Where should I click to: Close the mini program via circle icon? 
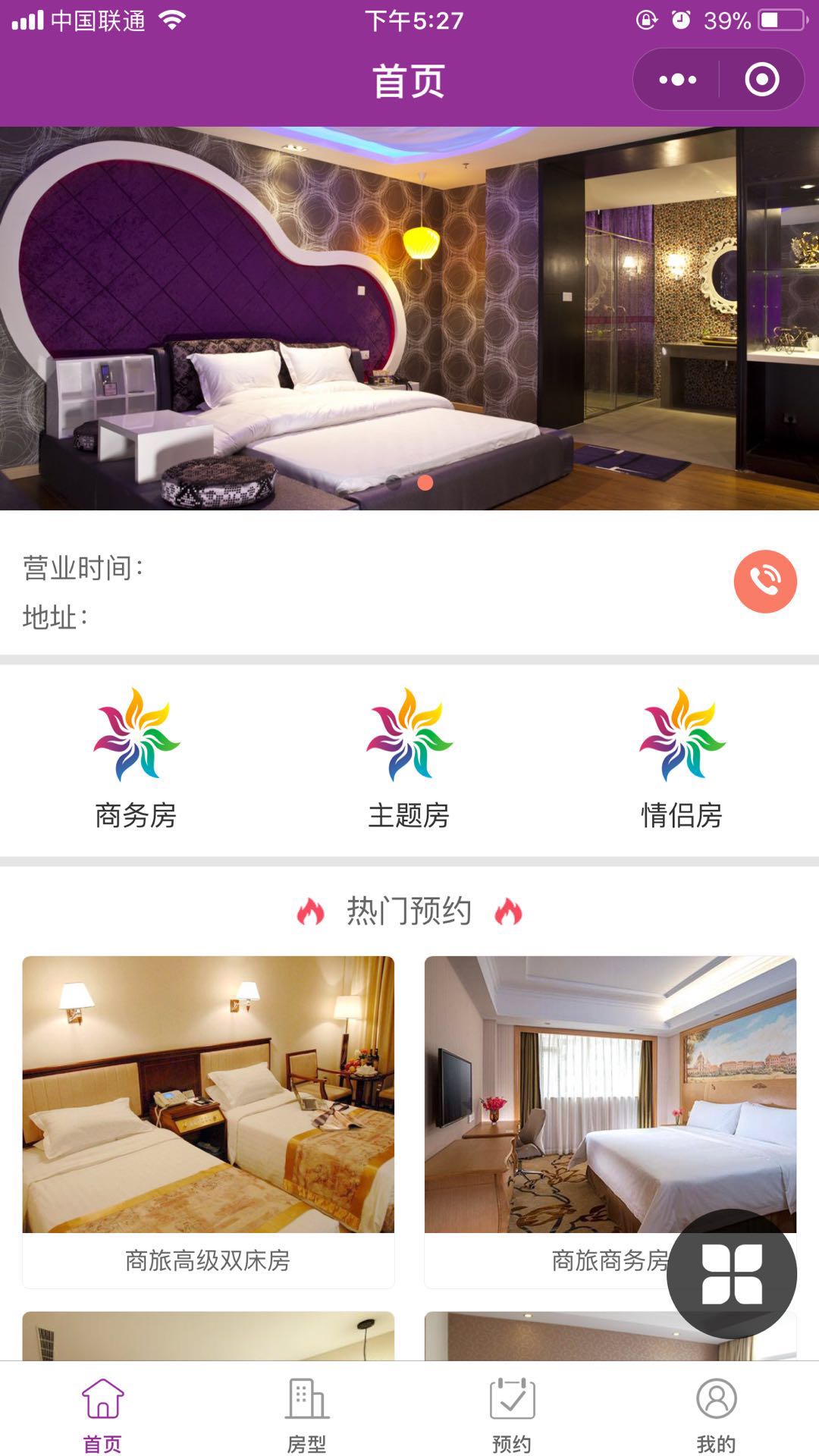[x=761, y=80]
